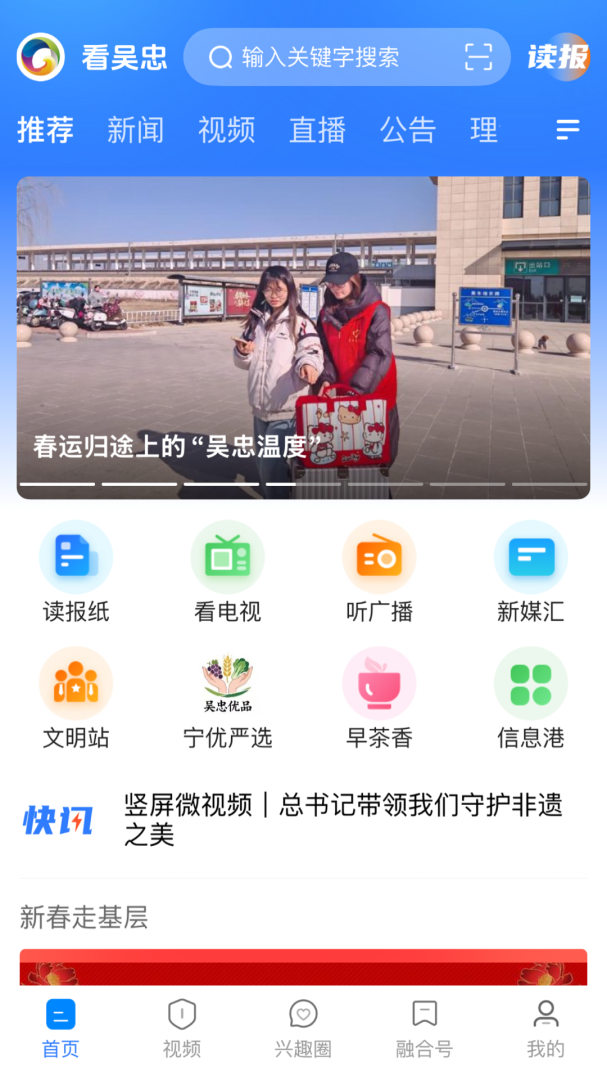Go to the 公告 top tab
Image resolution: width=607 pixels, height=1080 pixels.
click(x=408, y=130)
